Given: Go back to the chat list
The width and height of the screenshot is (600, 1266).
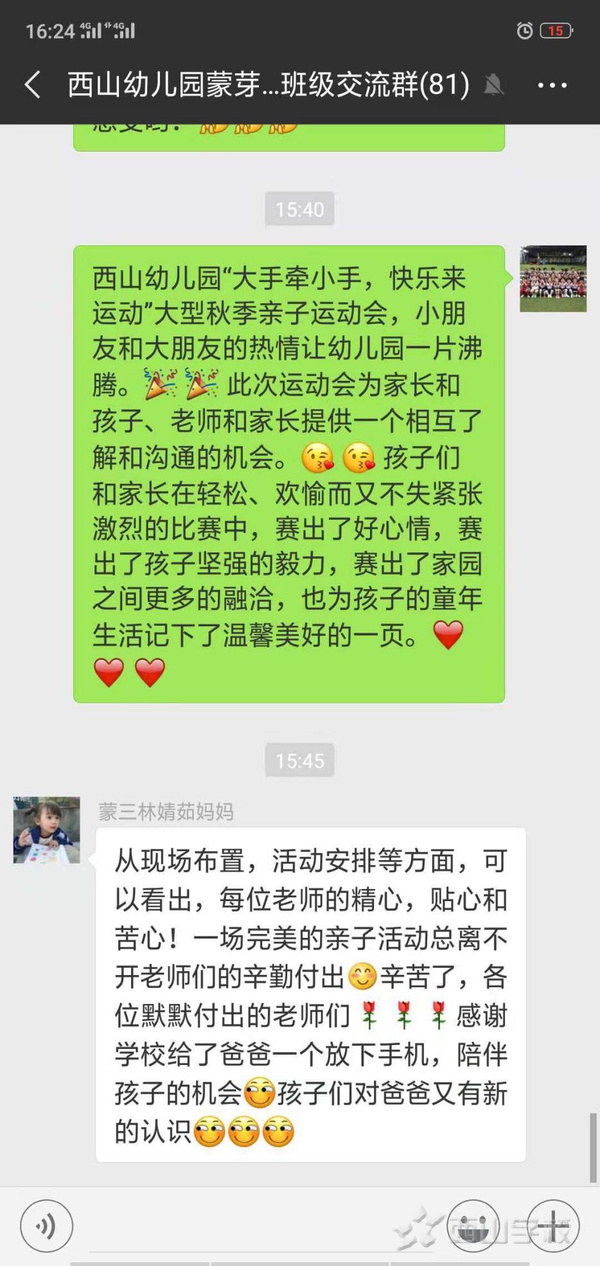Looking at the screenshot, I should tap(32, 85).
